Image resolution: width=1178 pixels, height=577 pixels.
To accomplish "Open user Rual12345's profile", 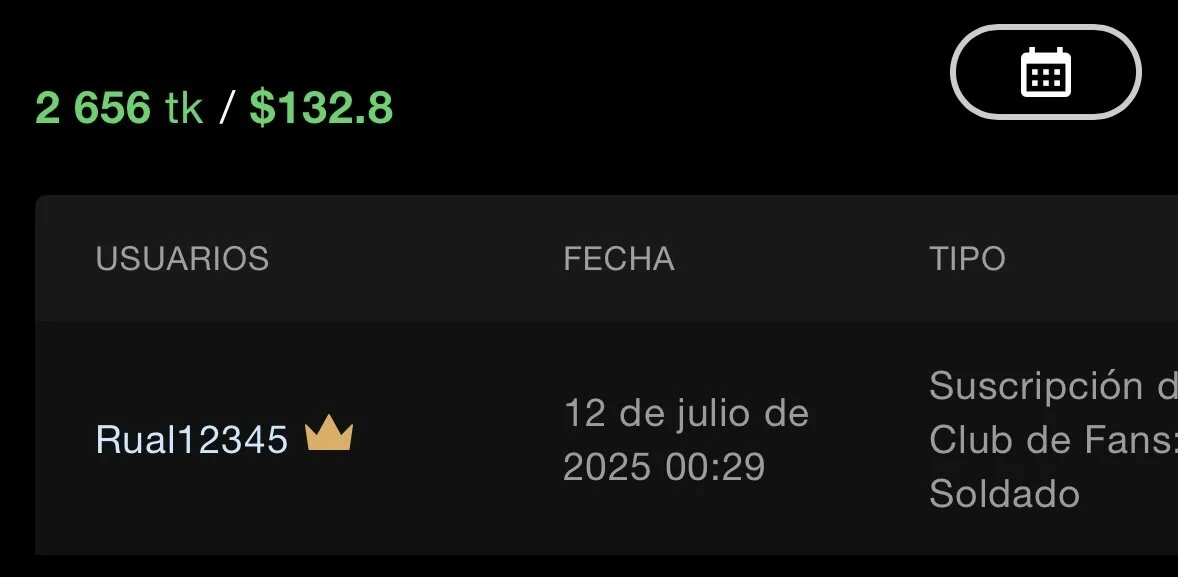I will [192, 439].
